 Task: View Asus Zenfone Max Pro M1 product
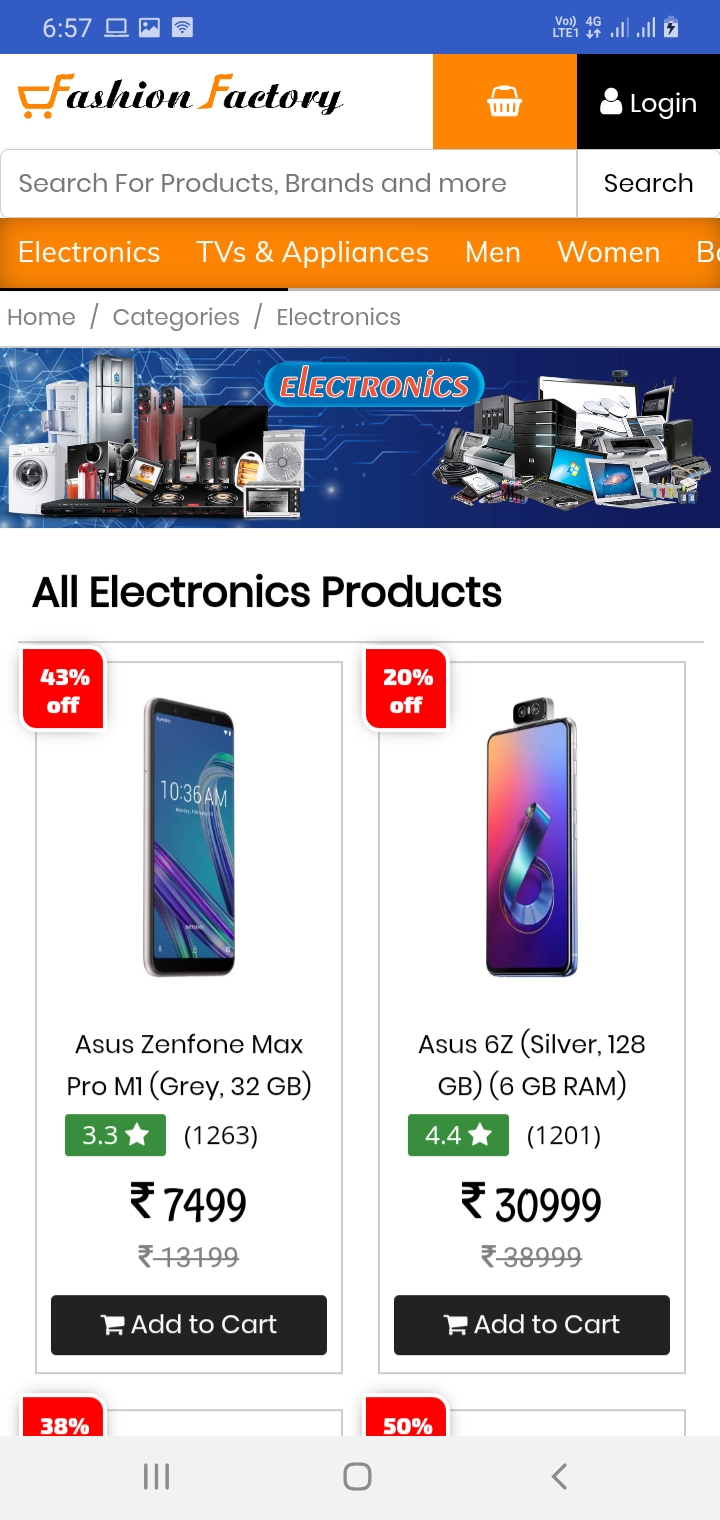pyautogui.click(x=189, y=1064)
